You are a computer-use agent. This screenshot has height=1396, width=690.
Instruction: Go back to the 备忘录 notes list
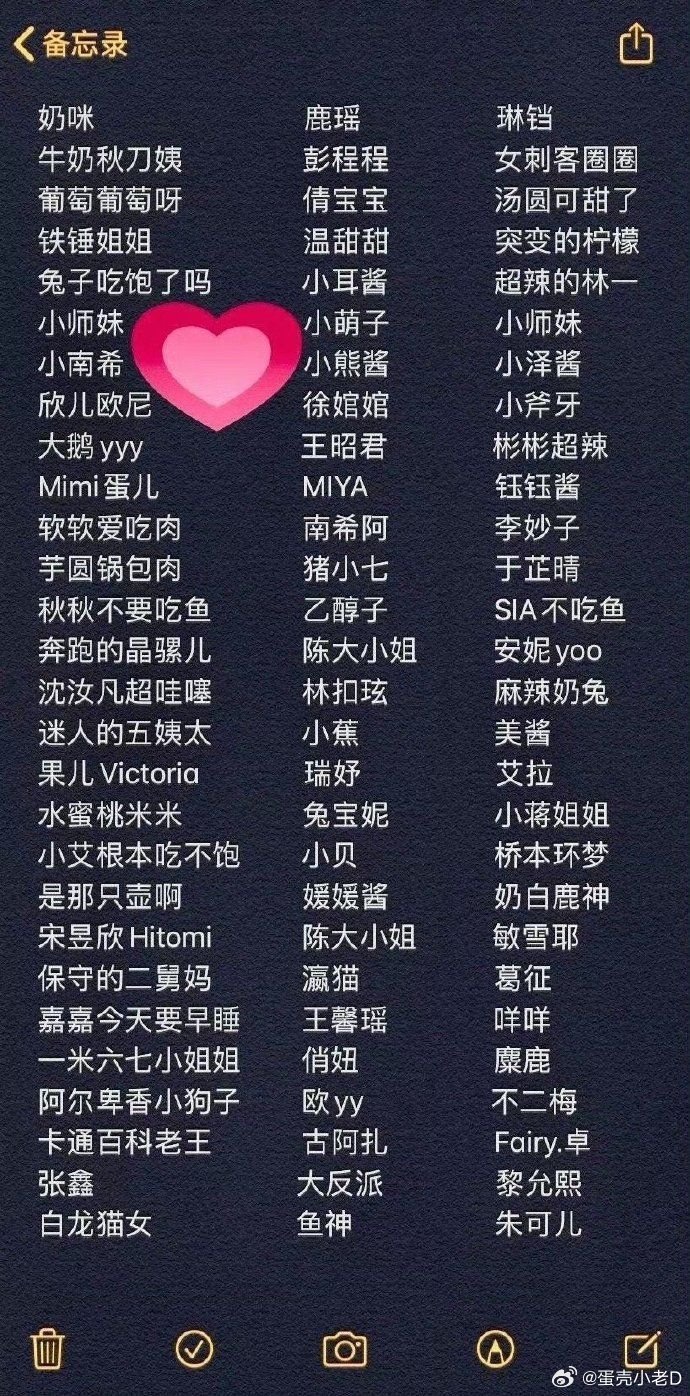click(70, 45)
